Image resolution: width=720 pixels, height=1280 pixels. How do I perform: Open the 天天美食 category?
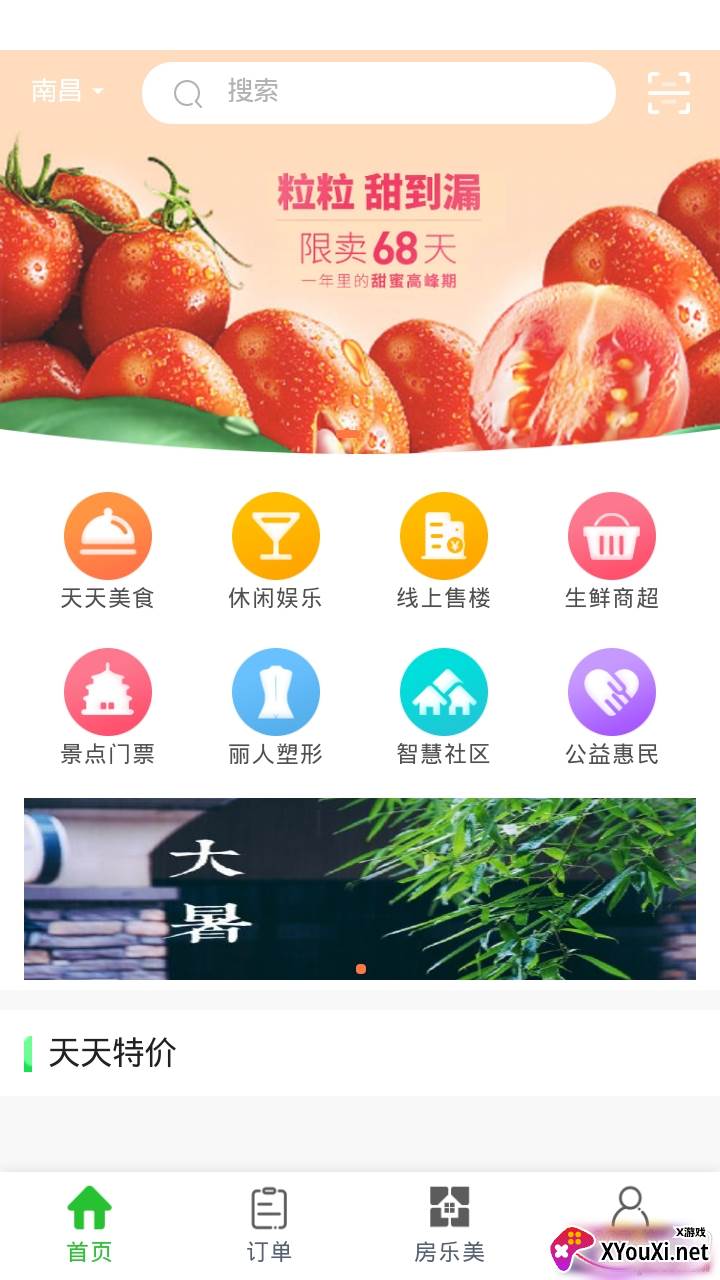[108, 550]
